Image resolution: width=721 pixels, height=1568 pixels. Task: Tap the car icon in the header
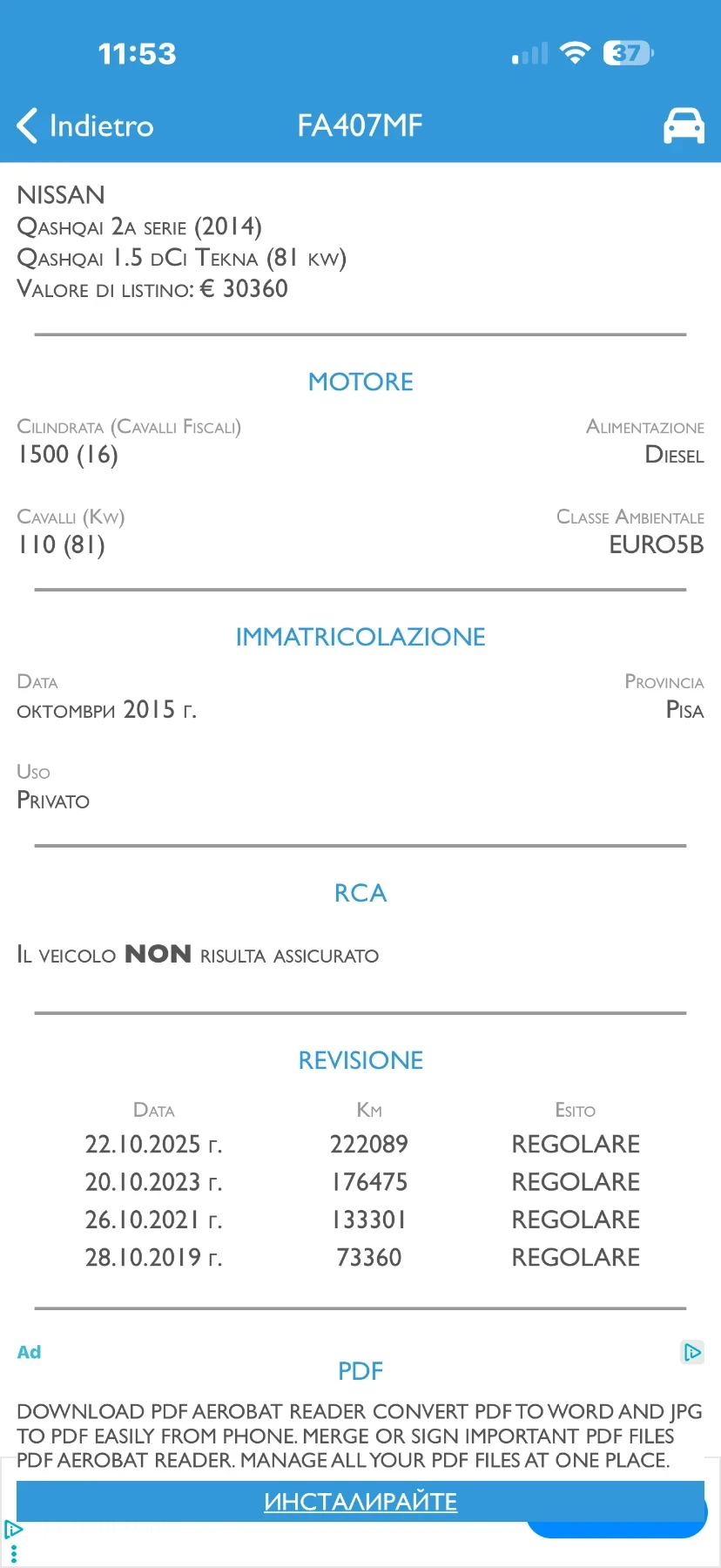(684, 125)
